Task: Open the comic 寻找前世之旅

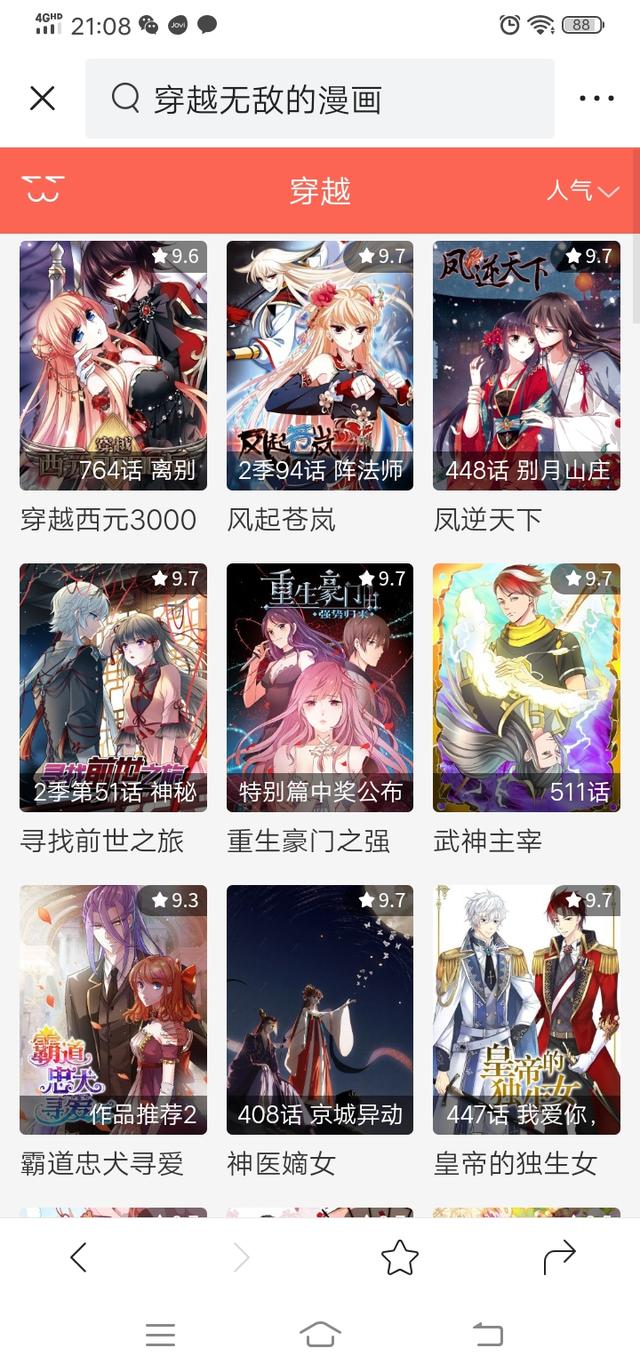Action: coord(113,688)
